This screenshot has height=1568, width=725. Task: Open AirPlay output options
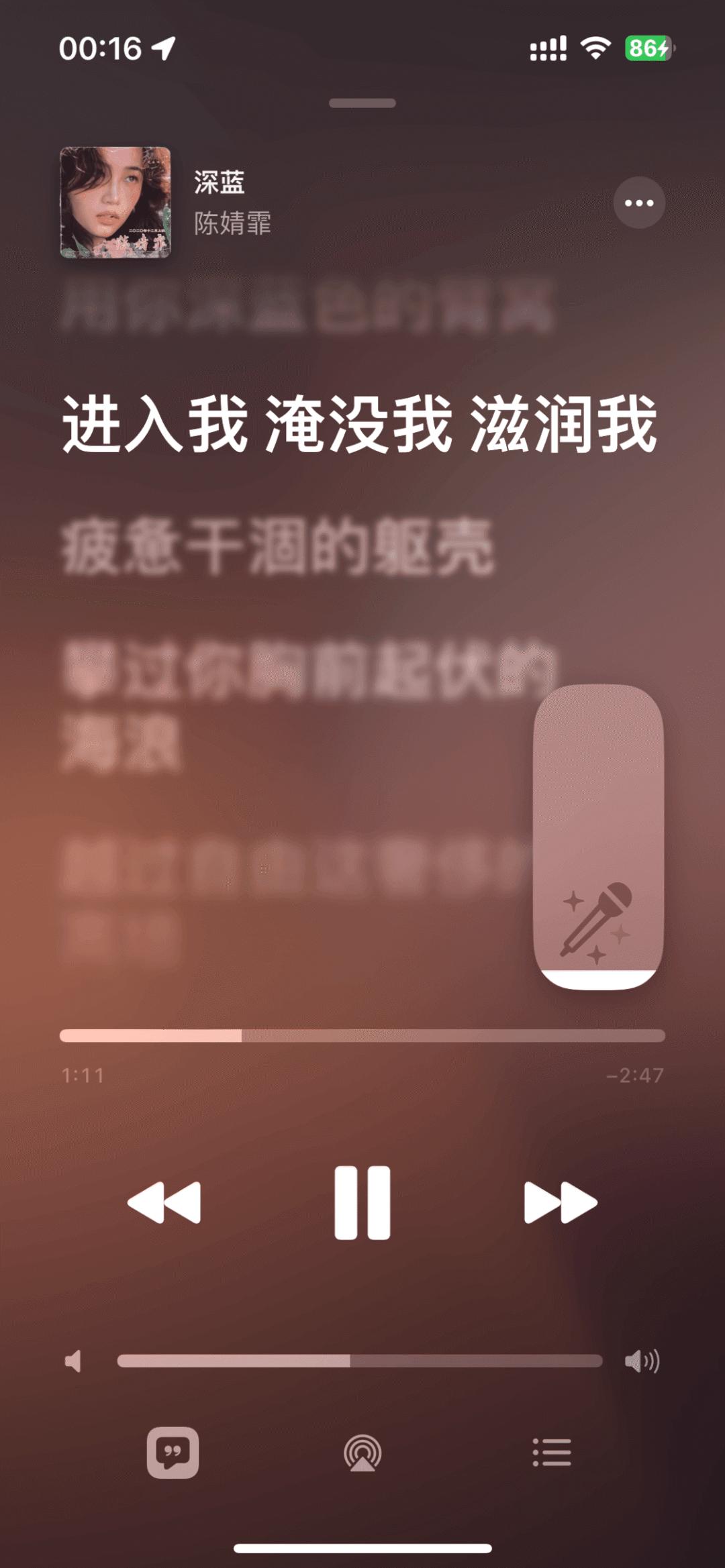(x=362, y=1453)
